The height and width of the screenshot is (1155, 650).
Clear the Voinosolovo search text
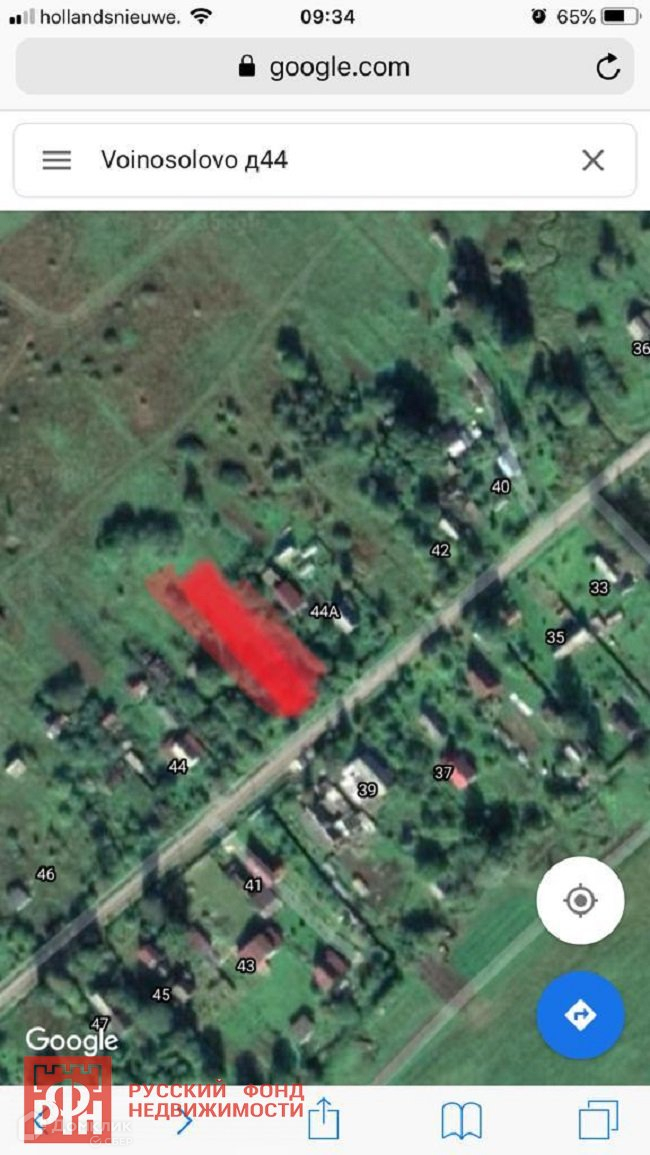point(593,160)
